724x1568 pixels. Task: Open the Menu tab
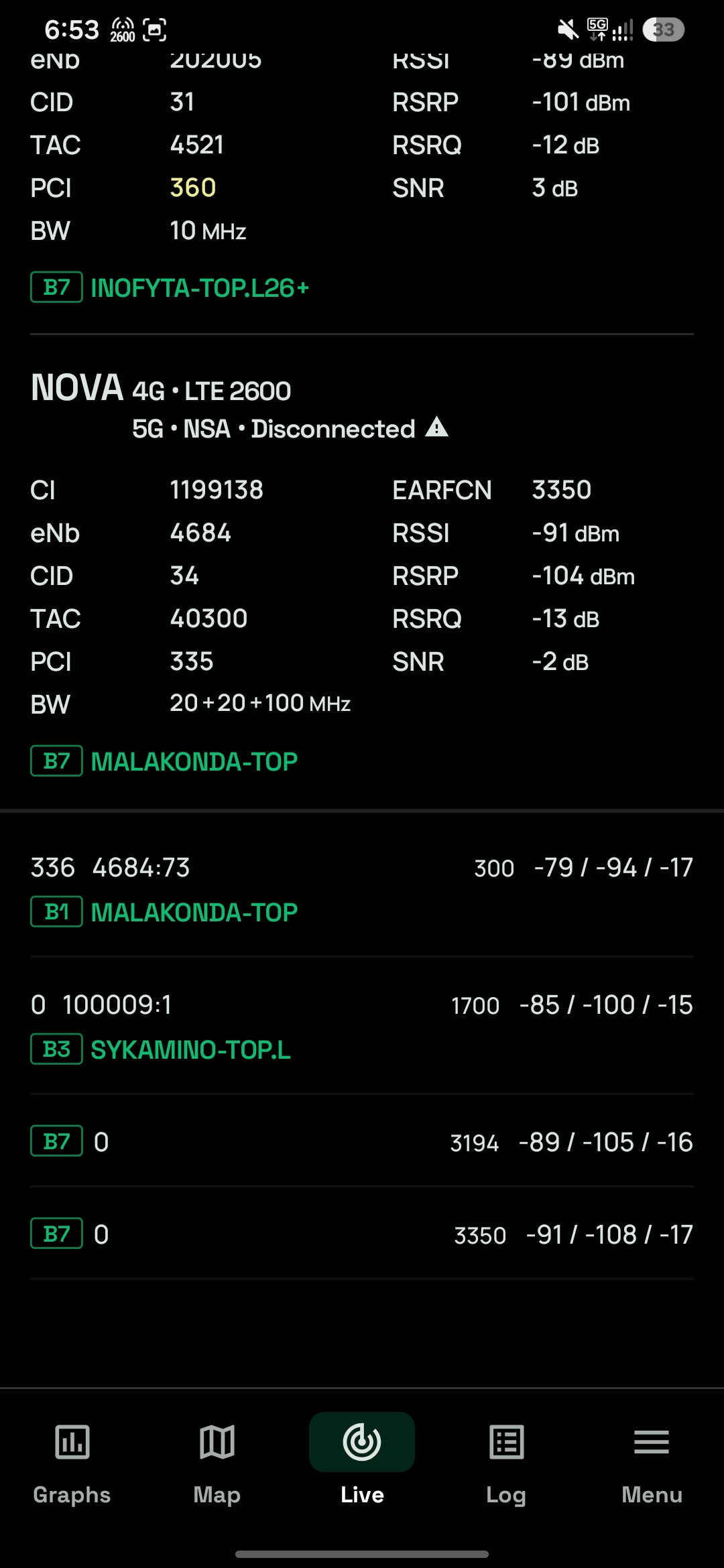[x=652, y=1464]
